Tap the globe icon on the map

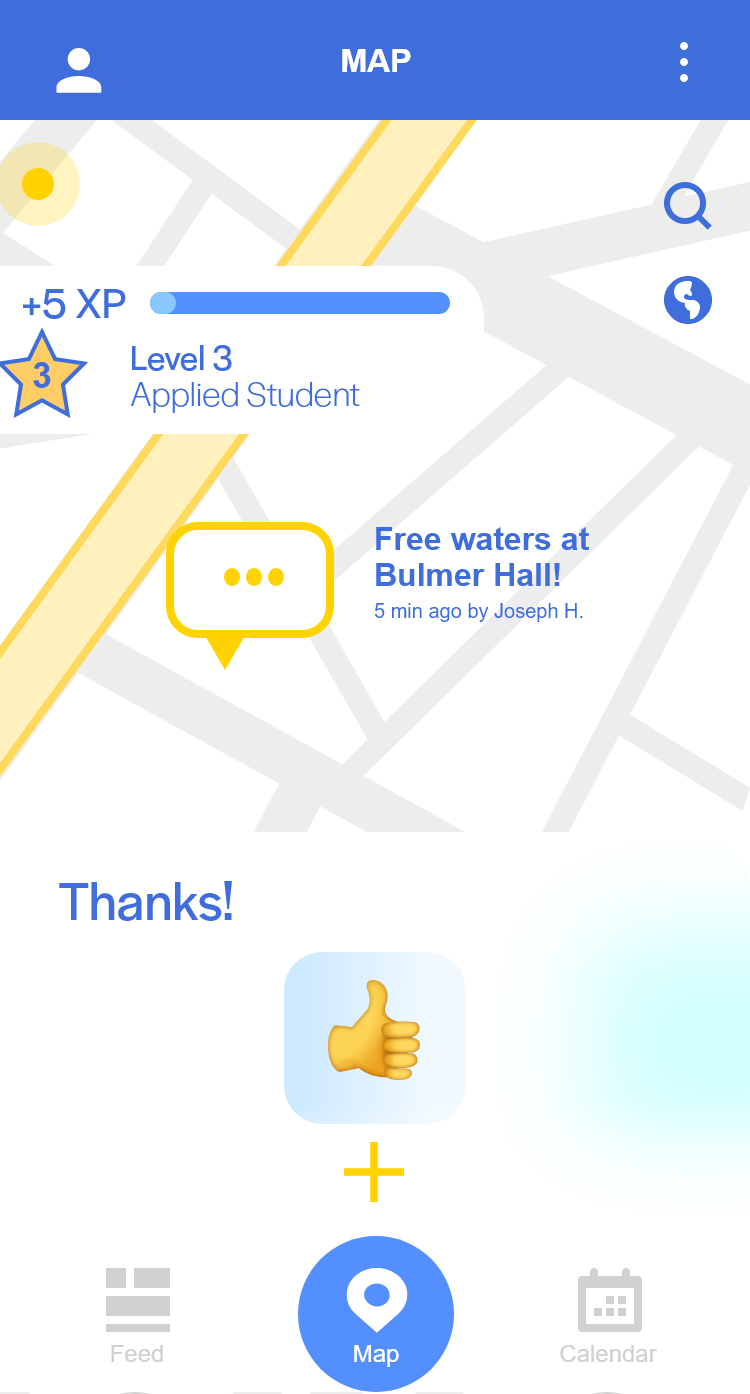point(688,299)
